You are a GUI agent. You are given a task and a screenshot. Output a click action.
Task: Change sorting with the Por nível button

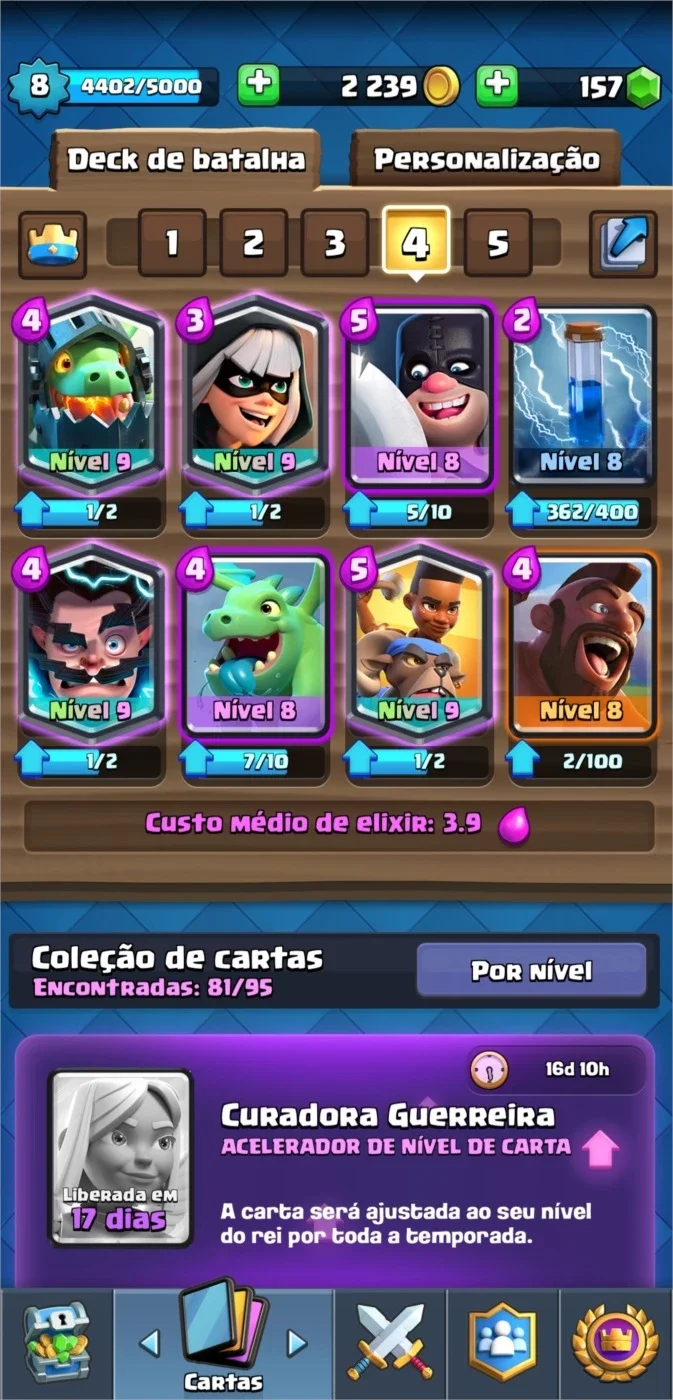click(531, 970)
